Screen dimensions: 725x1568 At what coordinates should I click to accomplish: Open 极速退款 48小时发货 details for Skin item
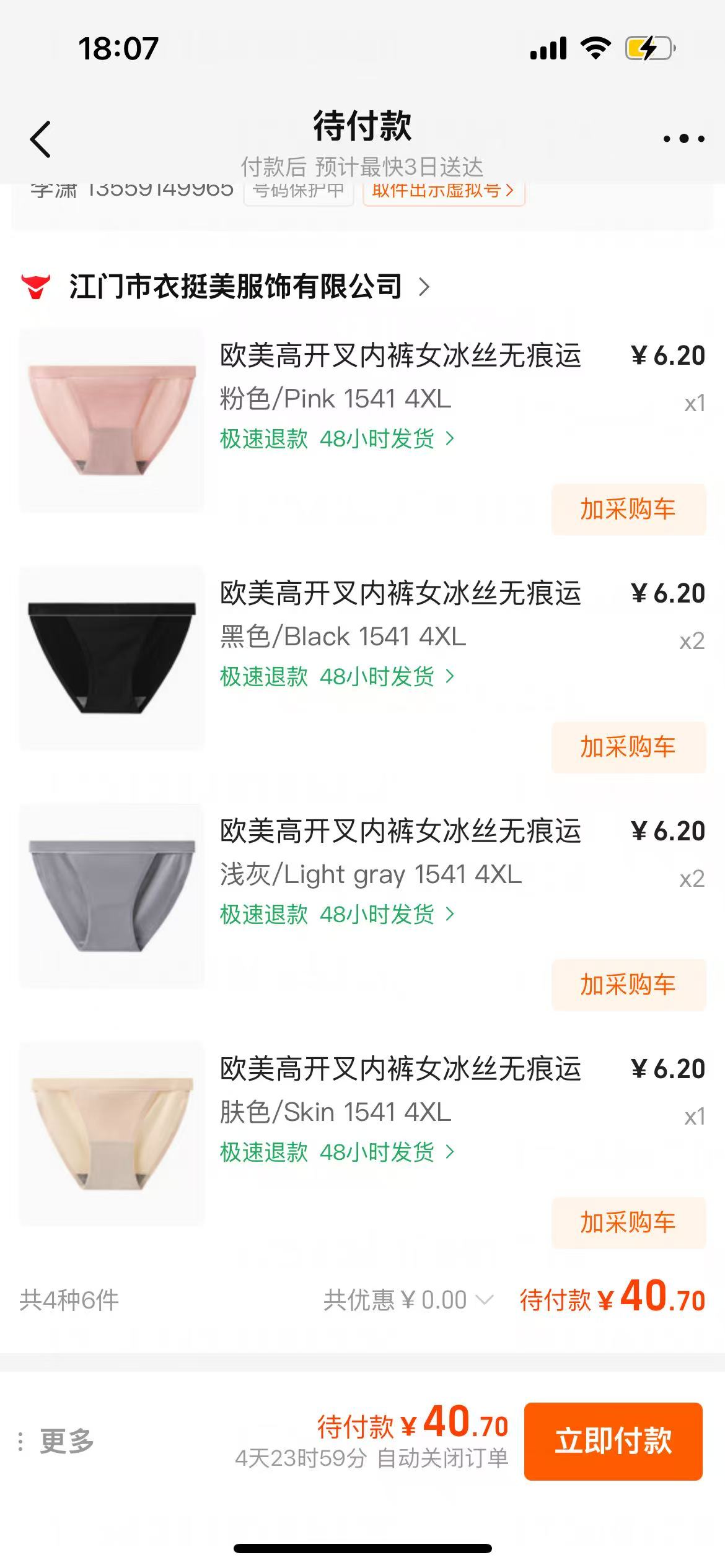pyautogui.click(x=338, y=1152)
